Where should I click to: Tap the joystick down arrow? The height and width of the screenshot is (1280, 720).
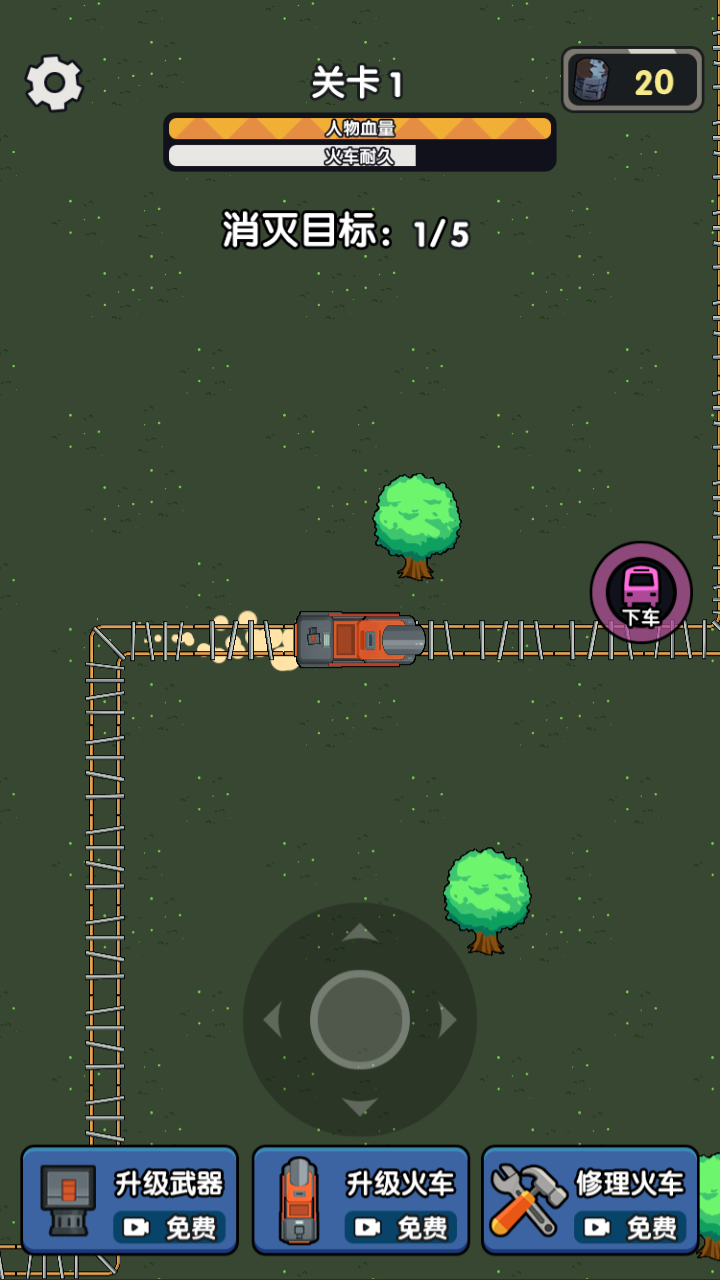tap(360, 1107)
